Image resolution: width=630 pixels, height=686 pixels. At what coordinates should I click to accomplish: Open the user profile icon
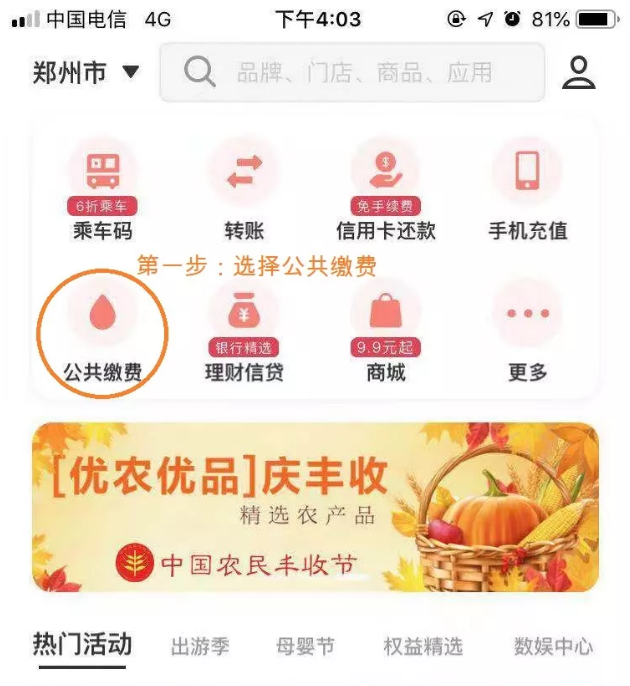(x=578, y=73)
